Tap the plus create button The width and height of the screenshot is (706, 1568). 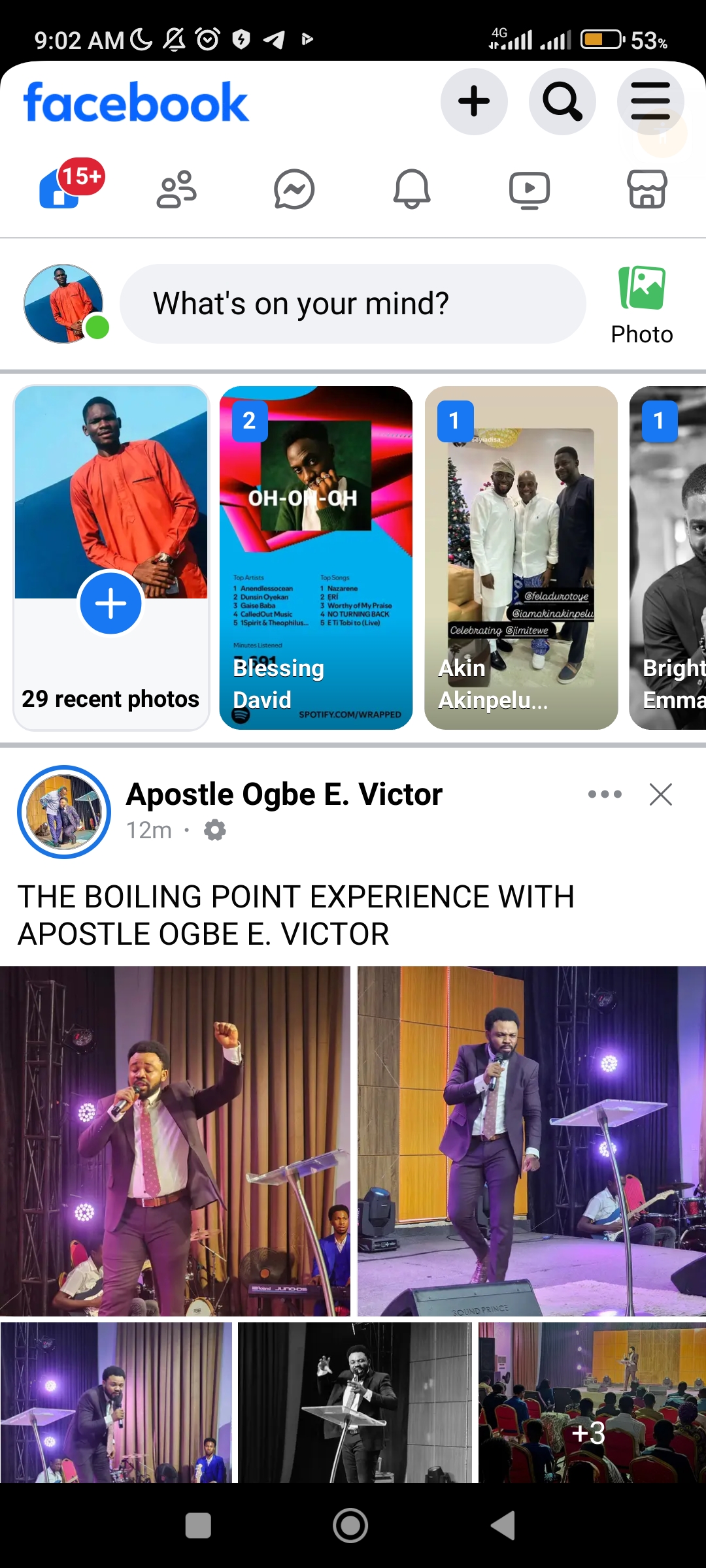[x=474, y=102]
